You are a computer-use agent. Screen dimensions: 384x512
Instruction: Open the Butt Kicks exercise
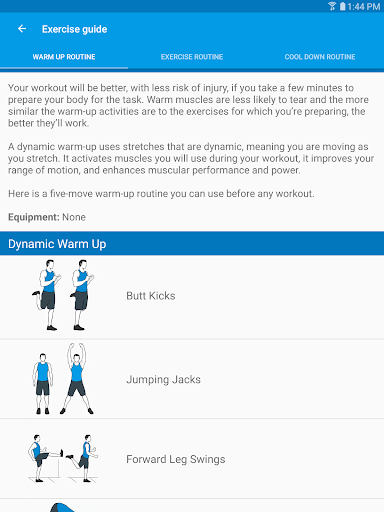[192, 297]
